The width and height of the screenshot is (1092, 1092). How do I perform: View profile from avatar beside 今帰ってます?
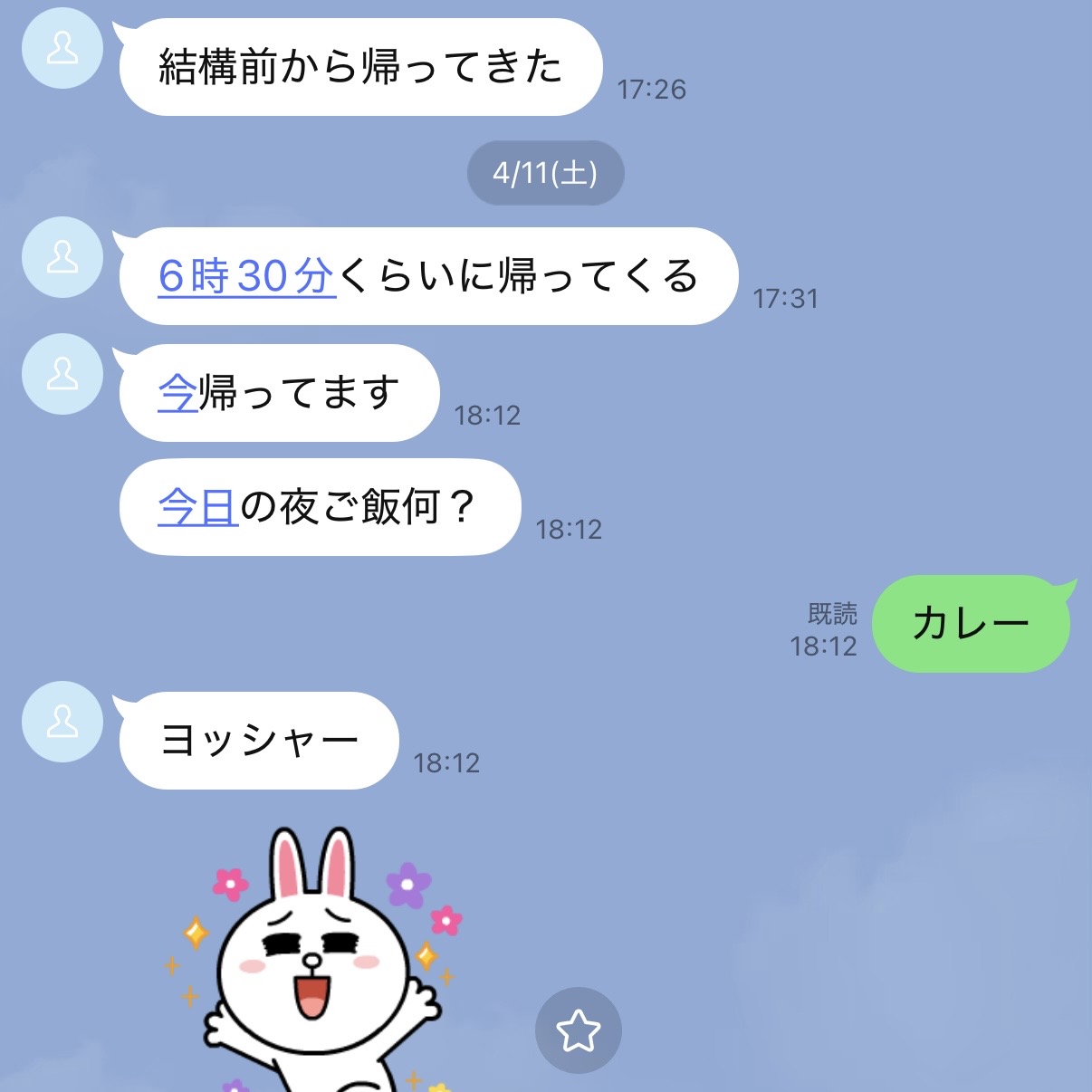tap(62, 374)
